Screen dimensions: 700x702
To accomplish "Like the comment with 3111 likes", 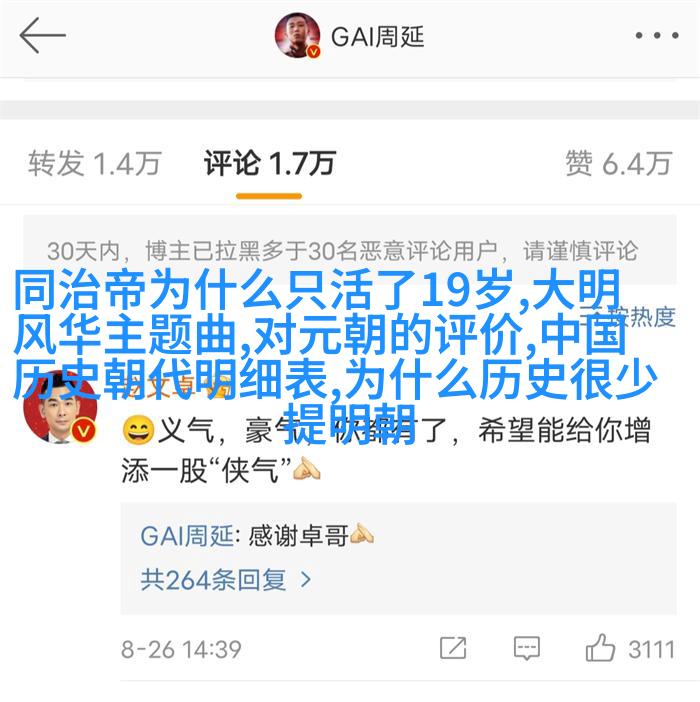I will (x=601, y=648).
